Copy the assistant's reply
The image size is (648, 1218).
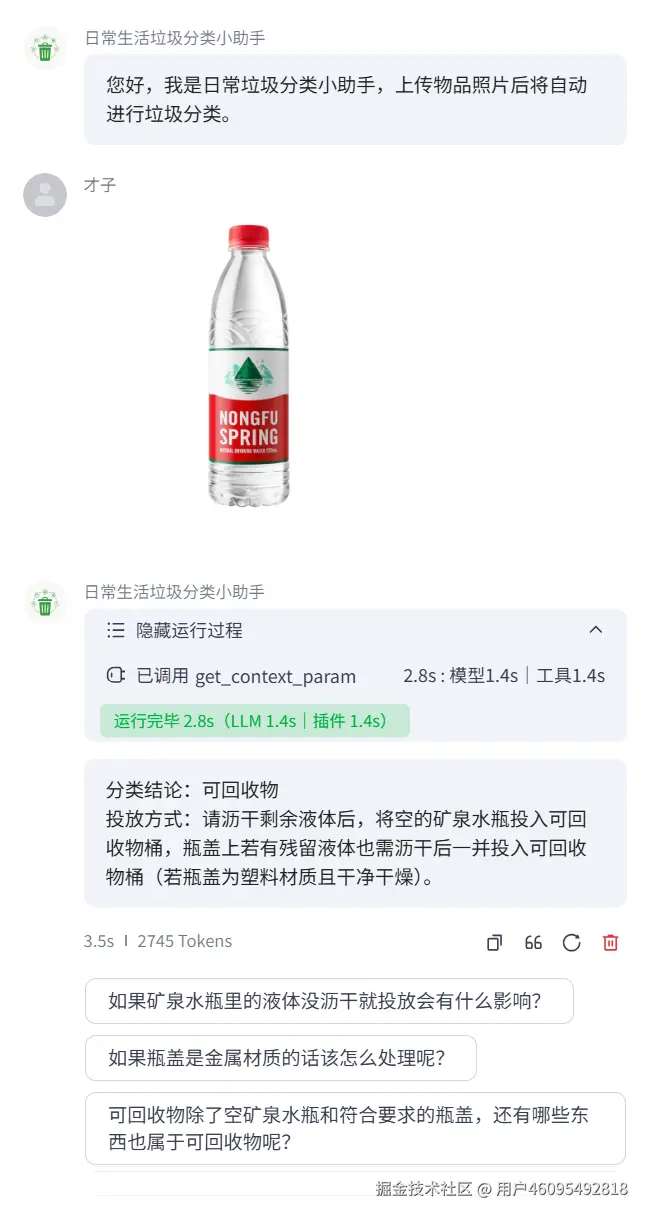pos(494,942)
